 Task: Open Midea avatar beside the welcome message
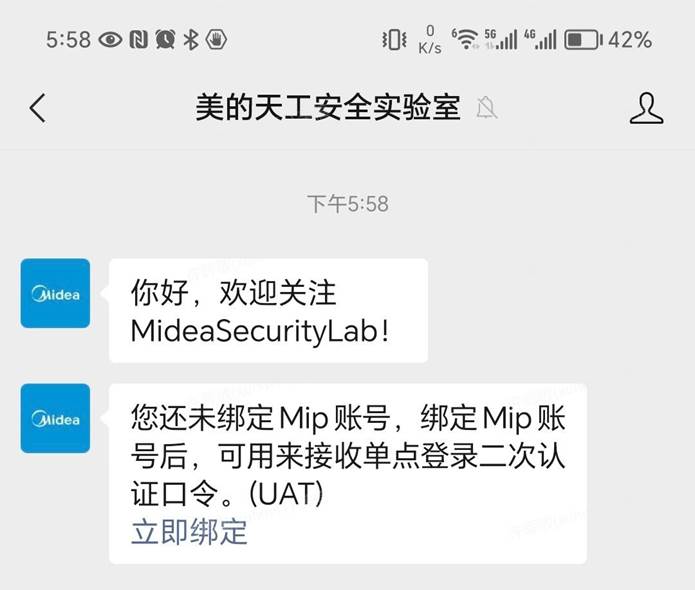click(55, 293)
